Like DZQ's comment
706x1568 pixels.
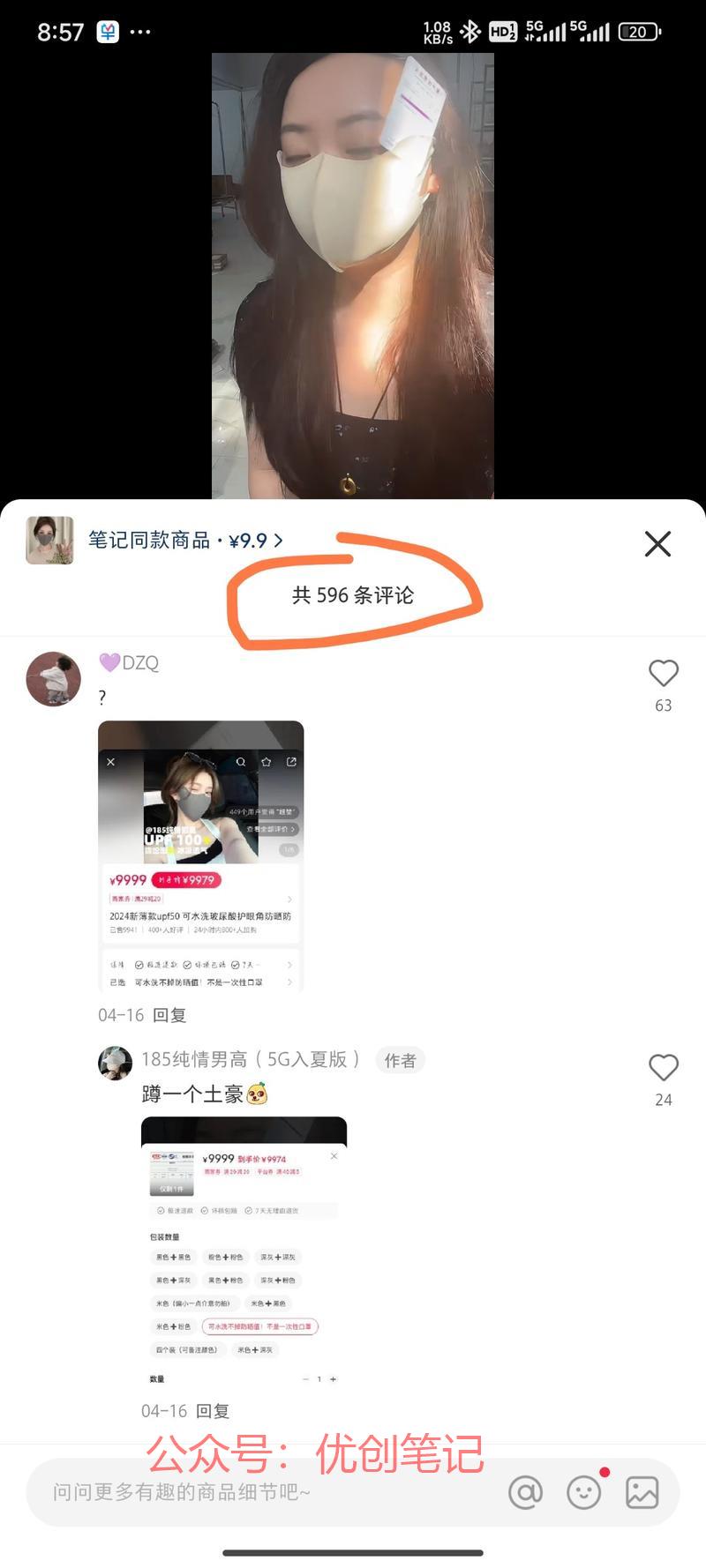pyautogui.click(x=664, y=674)
